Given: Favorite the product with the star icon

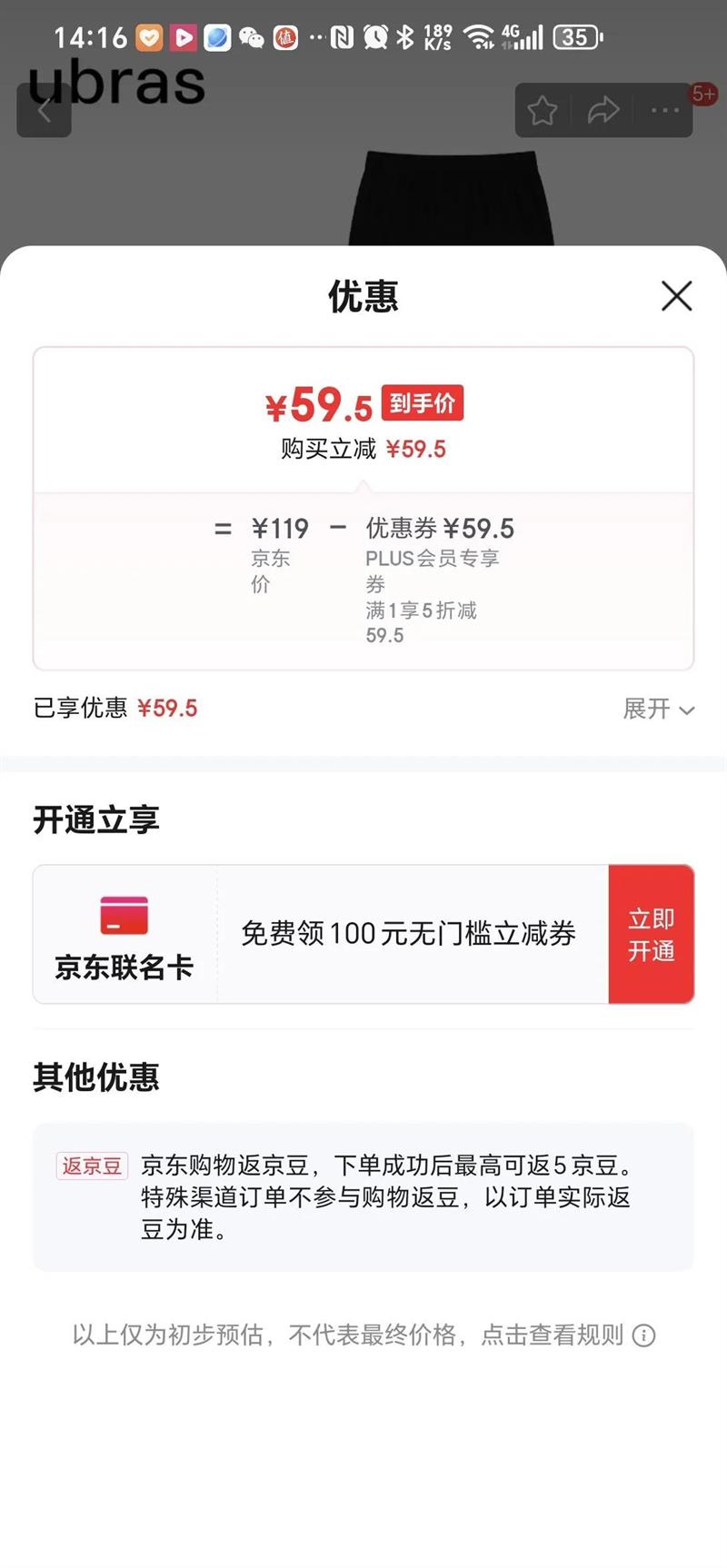Looking at the screenshot, I should pos(543,111).
